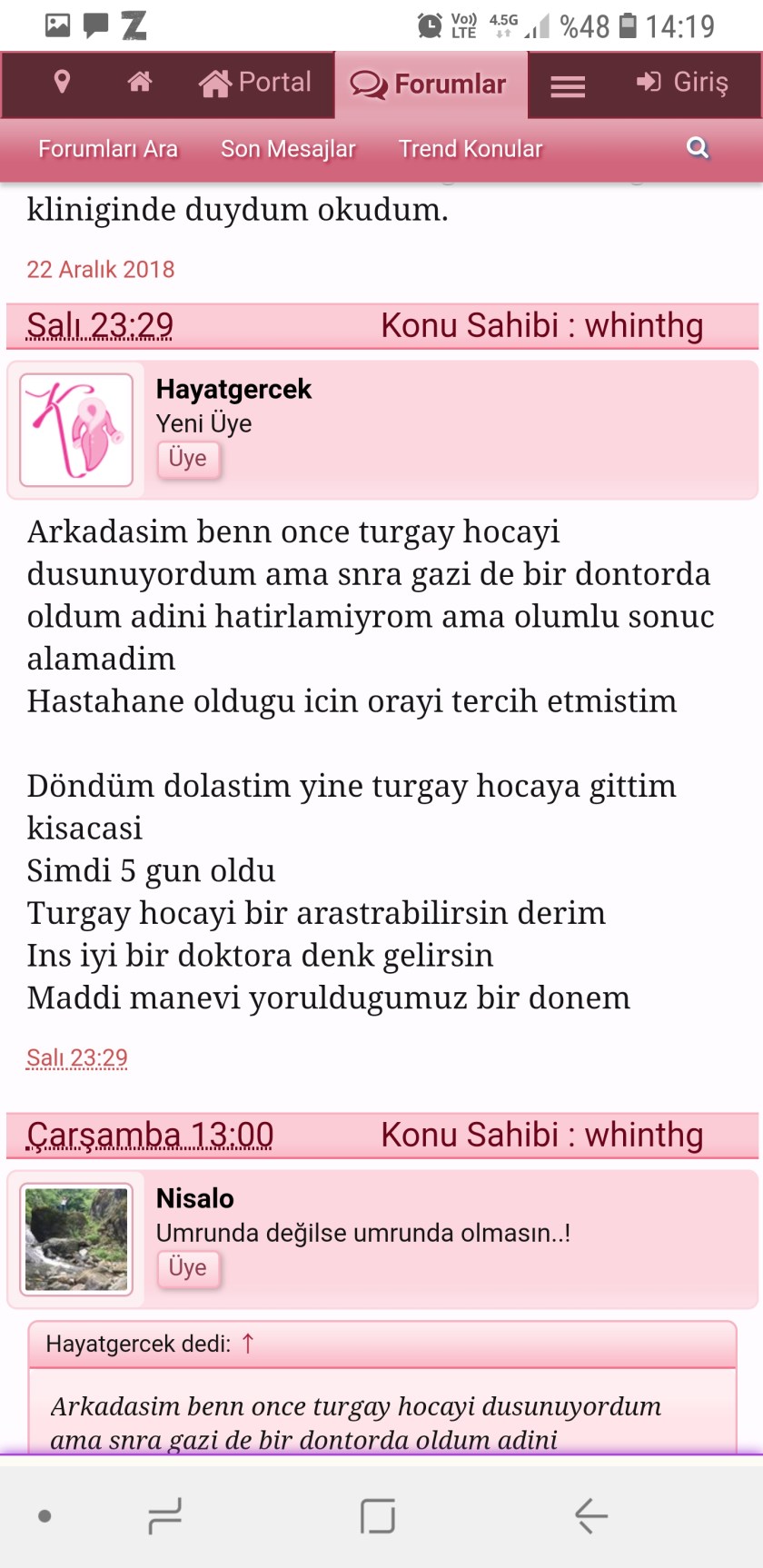Tap the Android back button
This screenshot has height=1568, width=763.
591,1515
